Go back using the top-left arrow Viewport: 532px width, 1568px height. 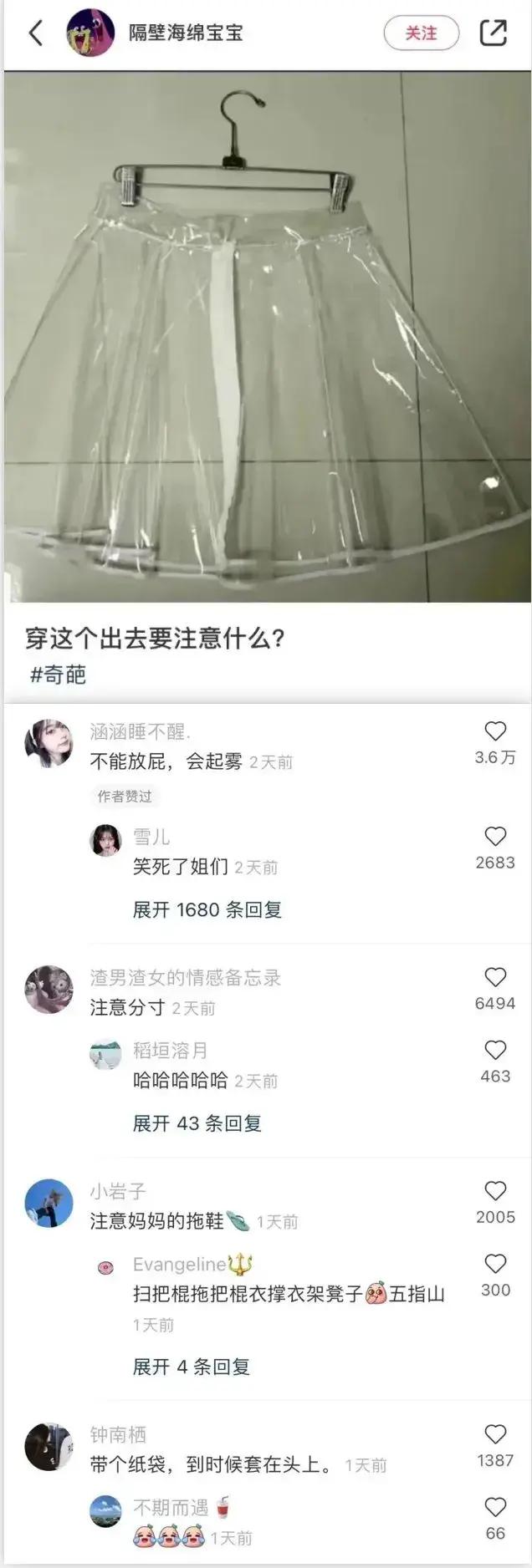click(x=35, y=33)
